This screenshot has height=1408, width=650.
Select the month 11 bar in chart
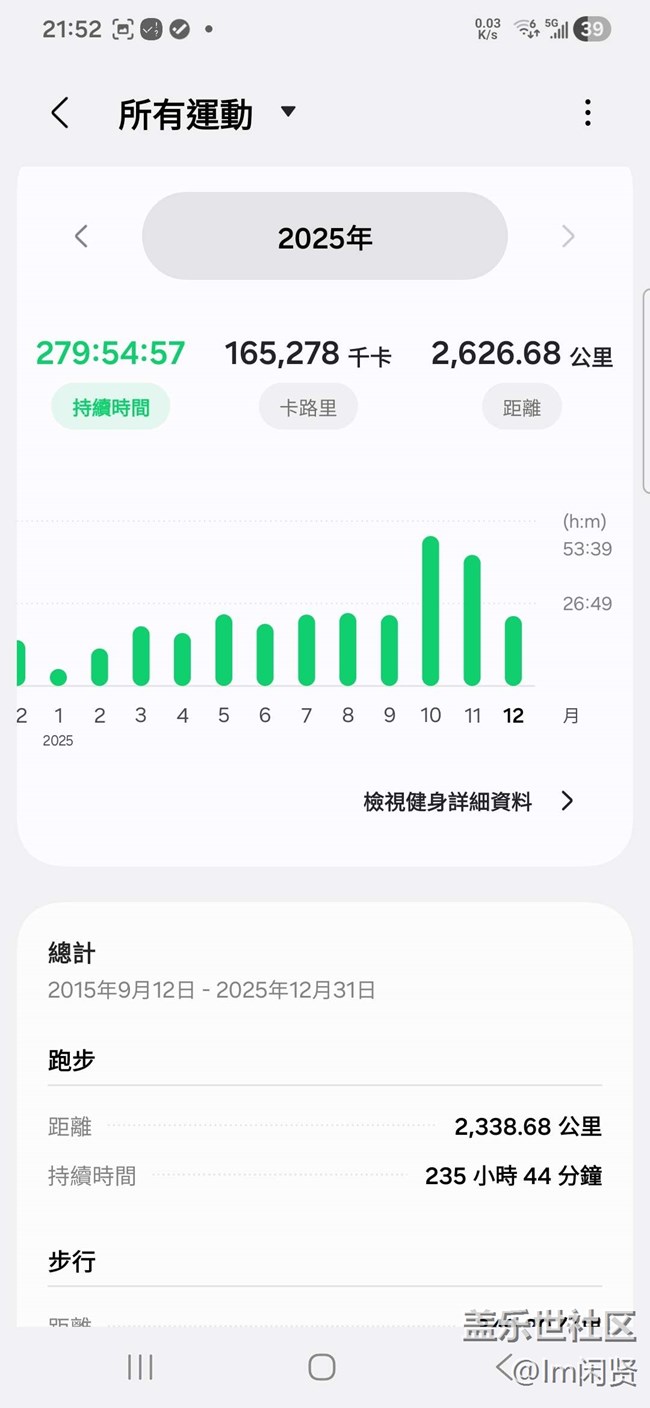click(472, 620)
